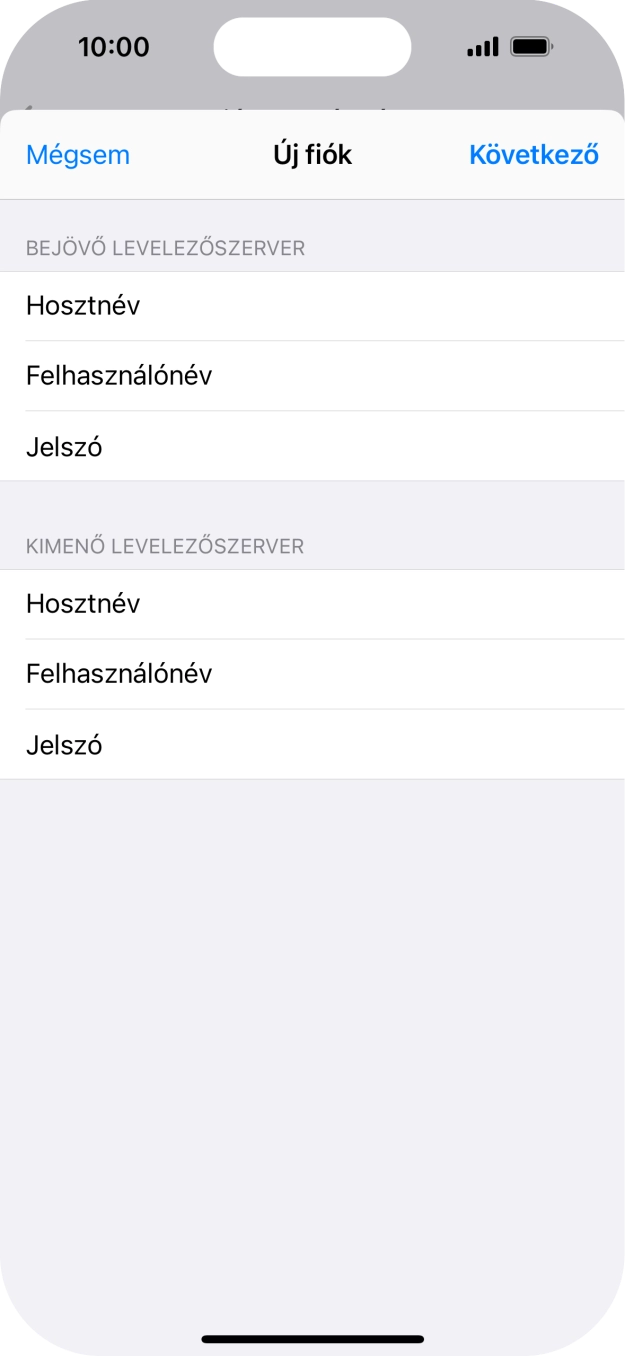Viewport: 625px width, 1356px height.
Task: Tap incoming server Jelszó field
Action: tap(312, 446)
